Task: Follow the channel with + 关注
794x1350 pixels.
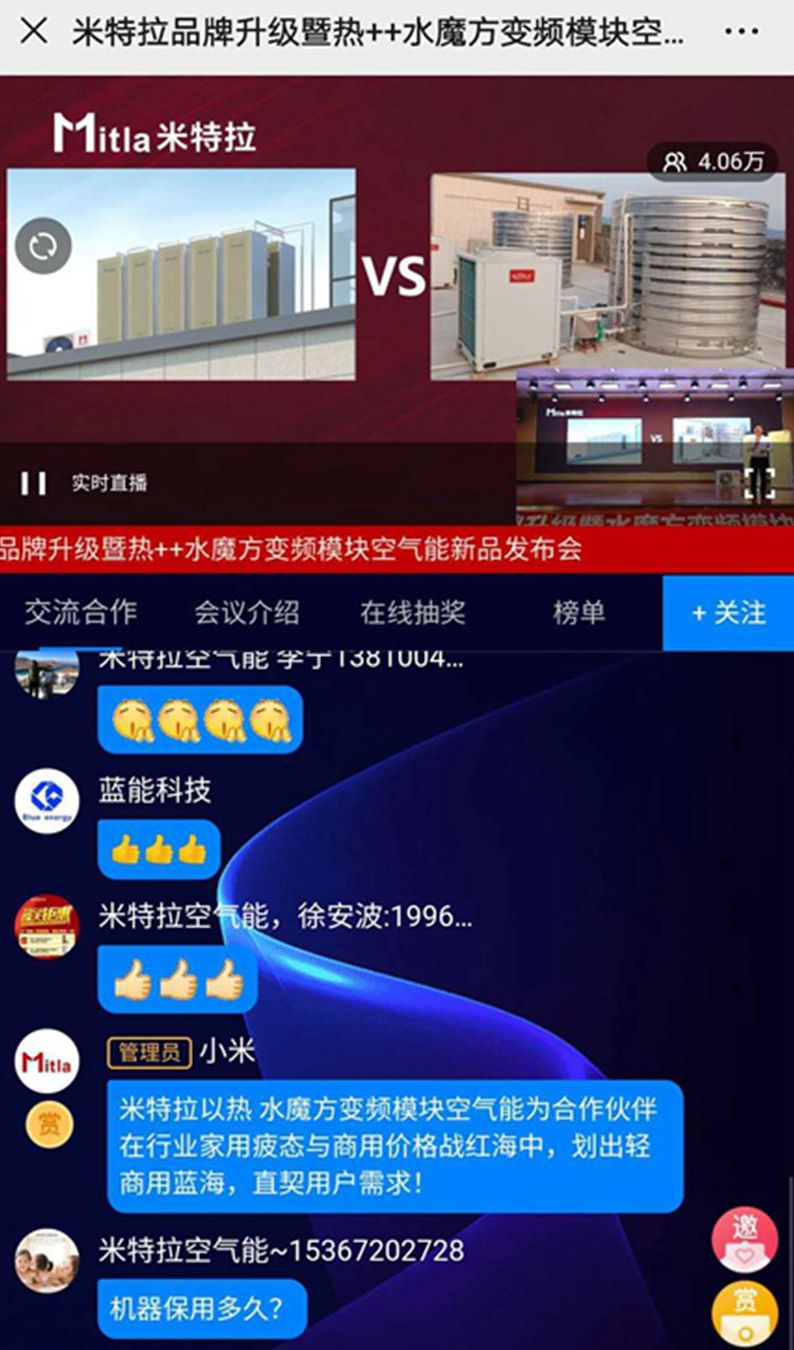Action: (728, 613)
